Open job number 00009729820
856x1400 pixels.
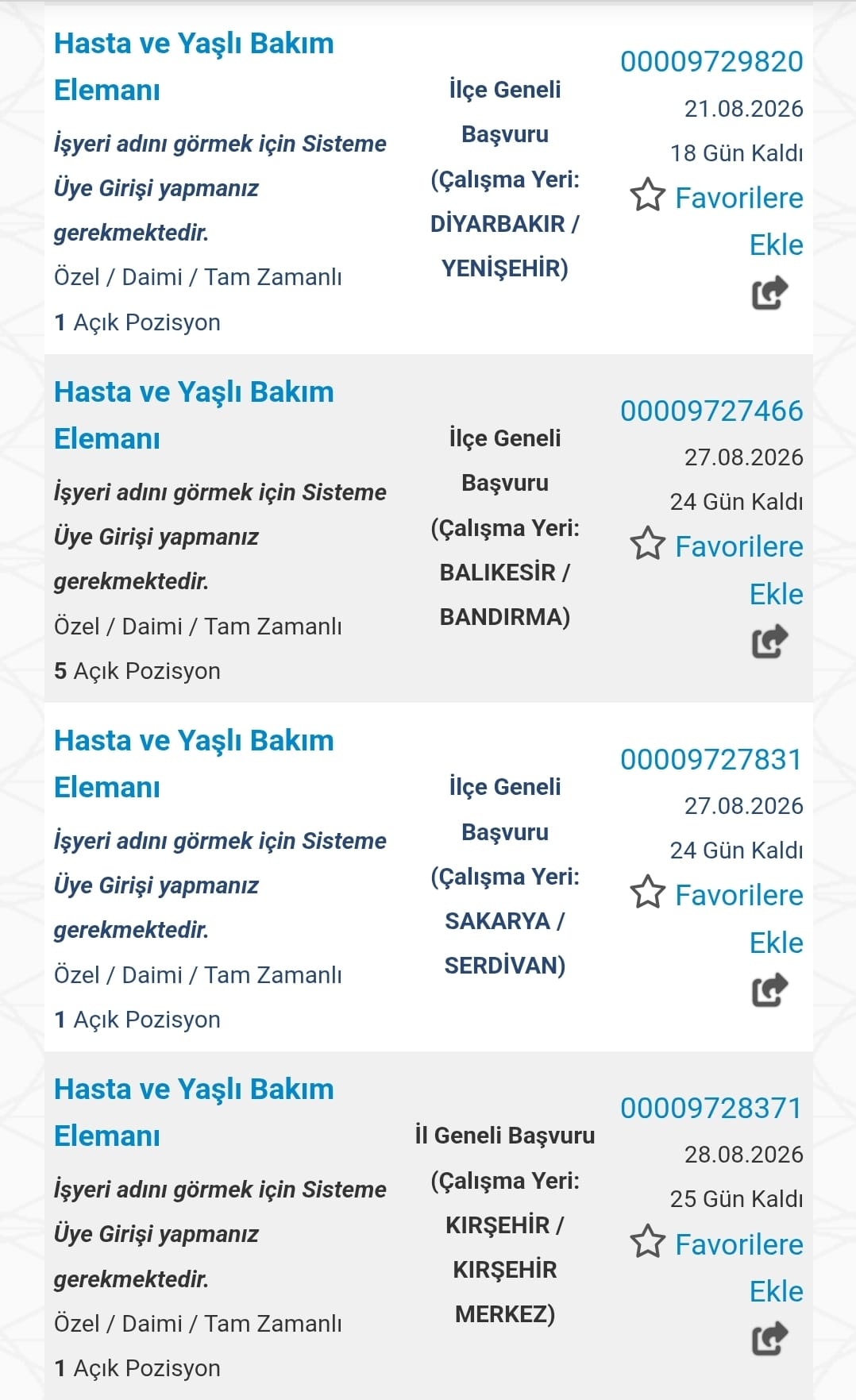click(711, 61)
